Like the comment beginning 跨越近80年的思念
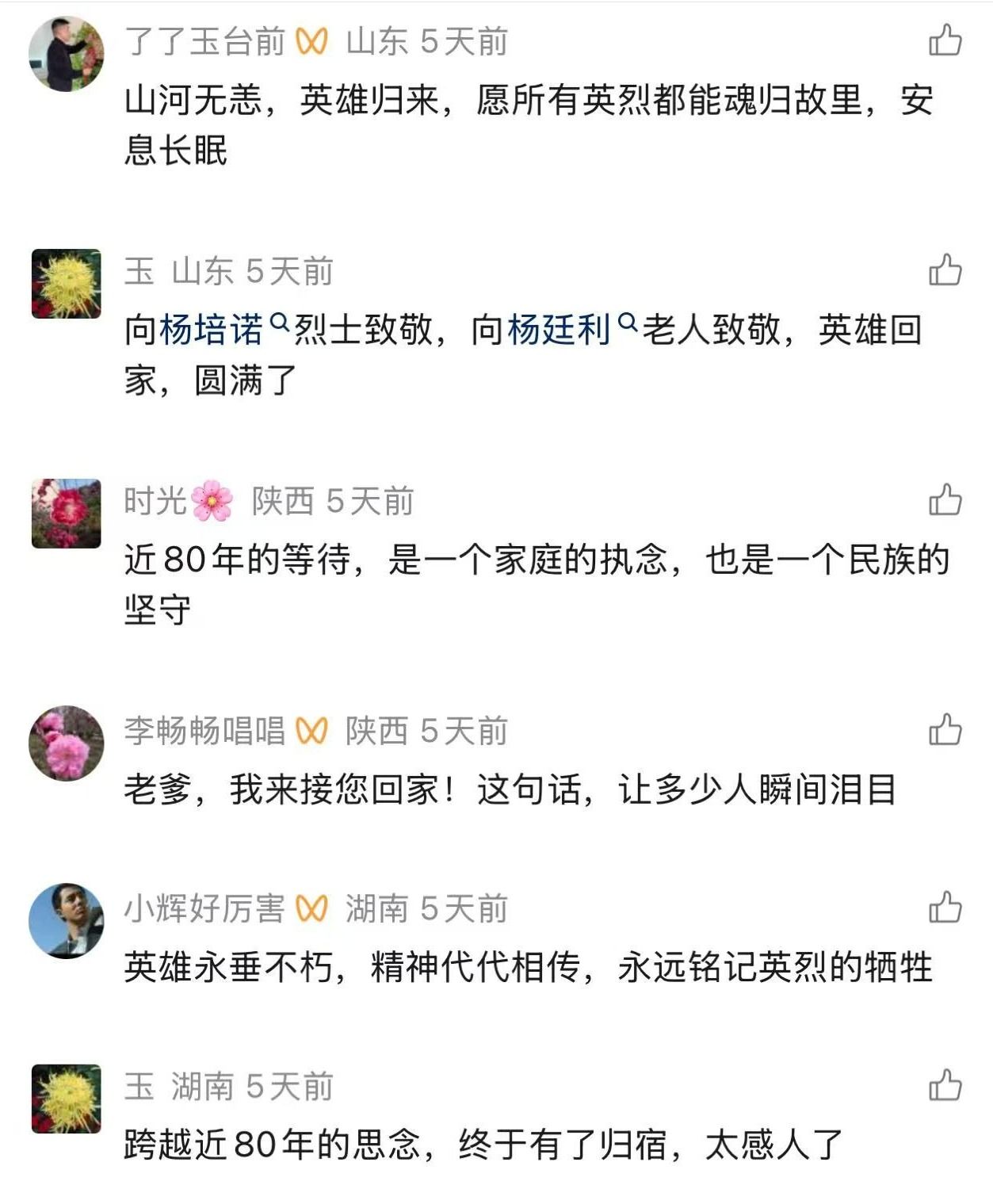The image size is (993, 1204). click(x=945, y=1085)
